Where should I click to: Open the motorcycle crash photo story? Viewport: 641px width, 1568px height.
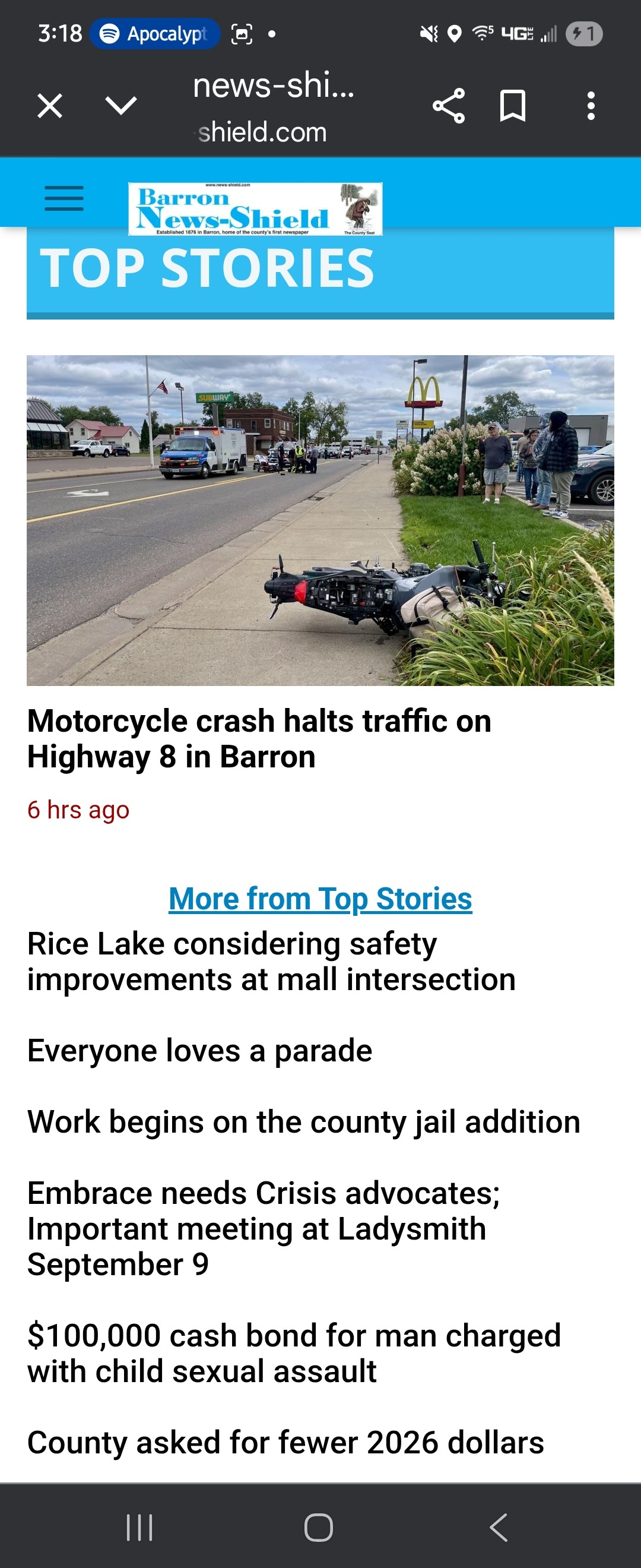point(320,520)
